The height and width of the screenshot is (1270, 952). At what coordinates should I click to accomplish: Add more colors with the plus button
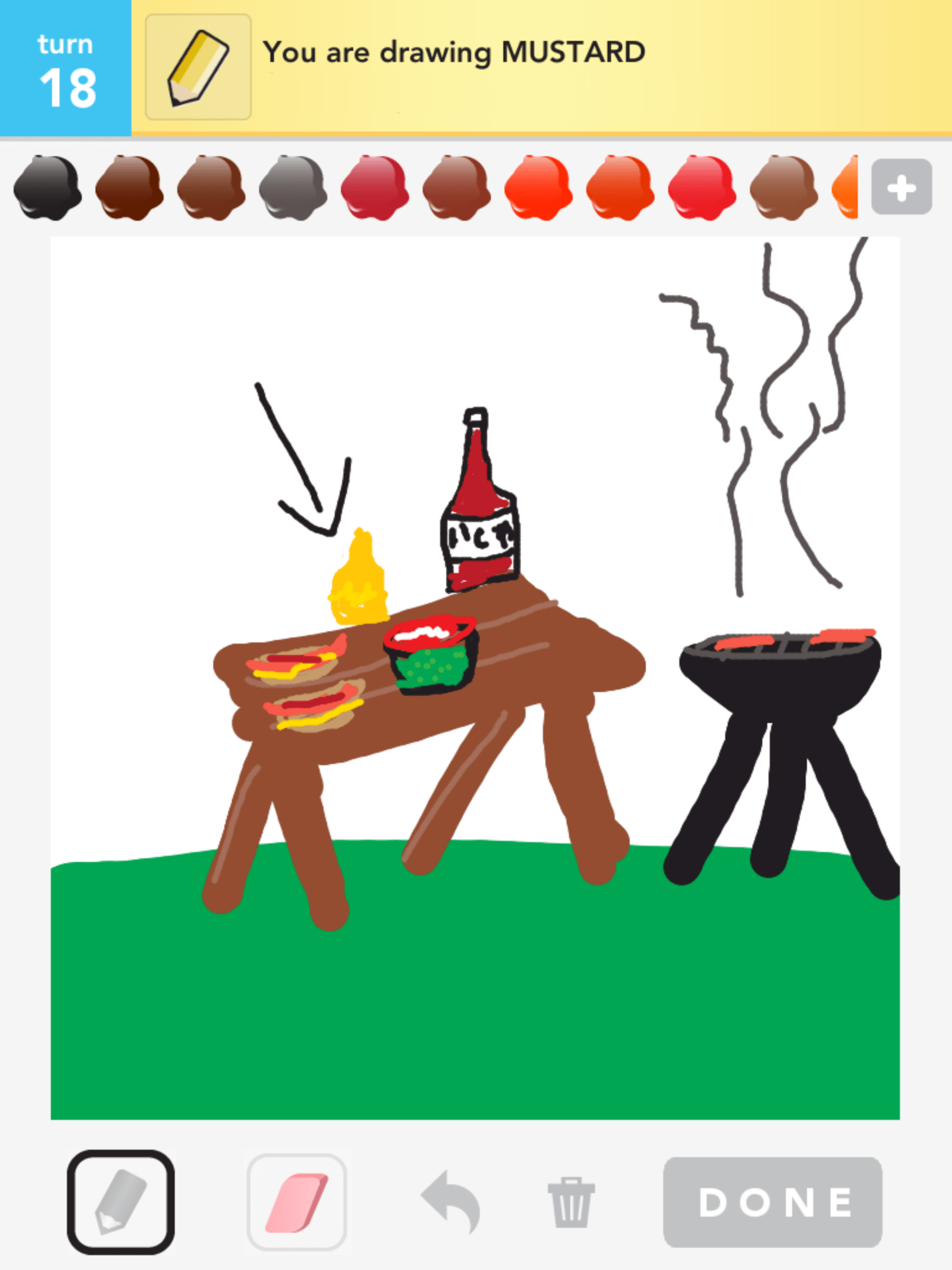pyautogui.click(x=901, y=187)
